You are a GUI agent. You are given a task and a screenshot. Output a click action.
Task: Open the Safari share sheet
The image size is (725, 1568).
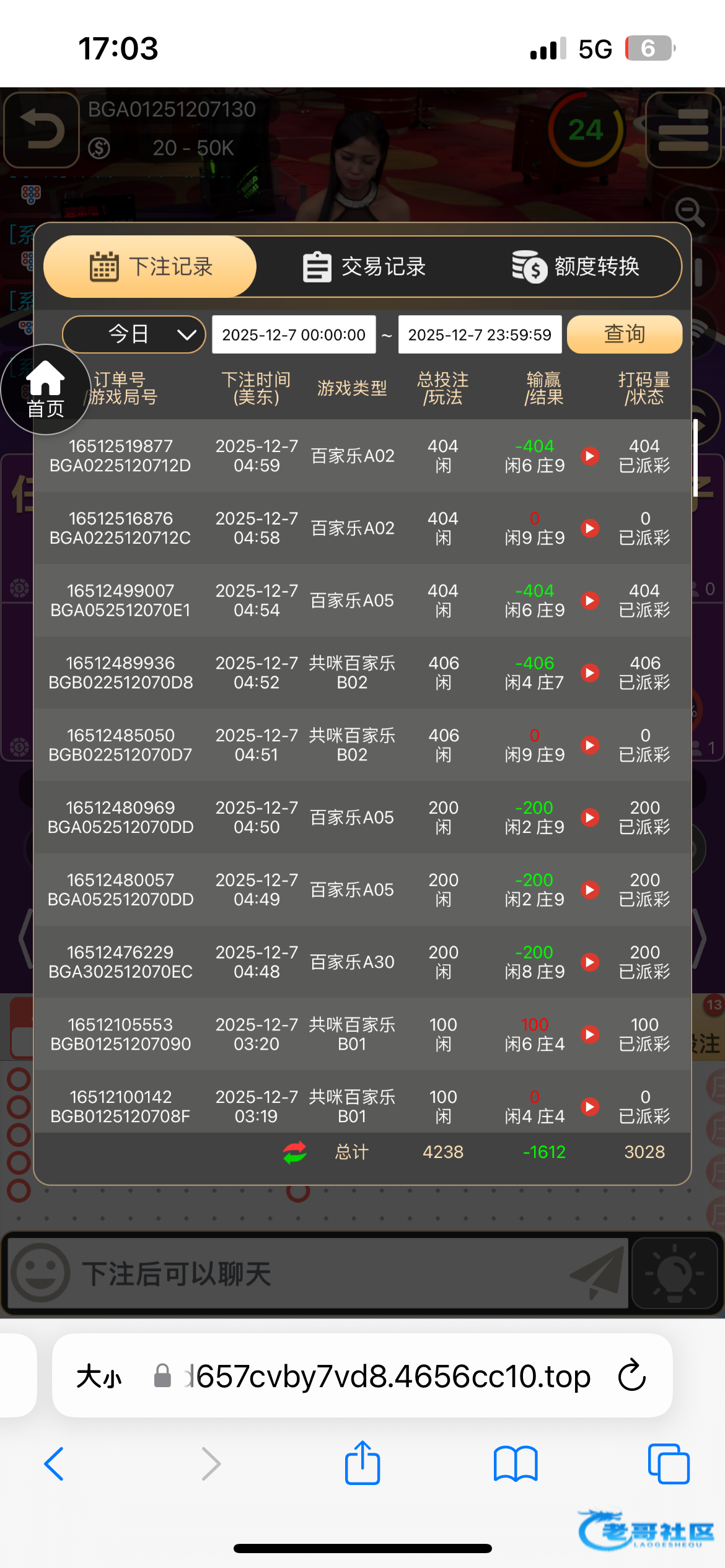click(x=362, y=1463)
